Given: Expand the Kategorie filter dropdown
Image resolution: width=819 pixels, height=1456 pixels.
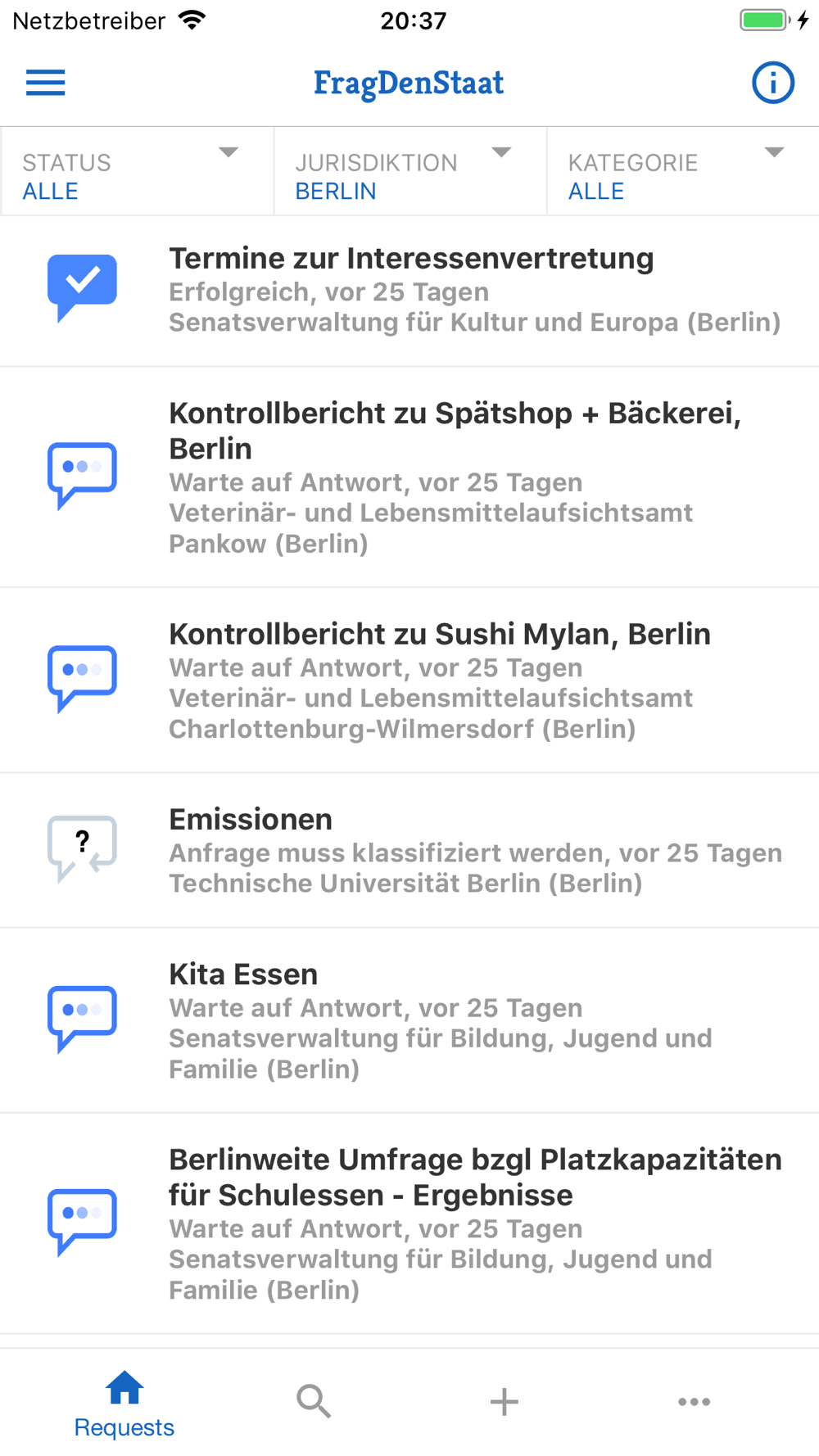Looking at the screenshot, I should click(x=683, y=172).
